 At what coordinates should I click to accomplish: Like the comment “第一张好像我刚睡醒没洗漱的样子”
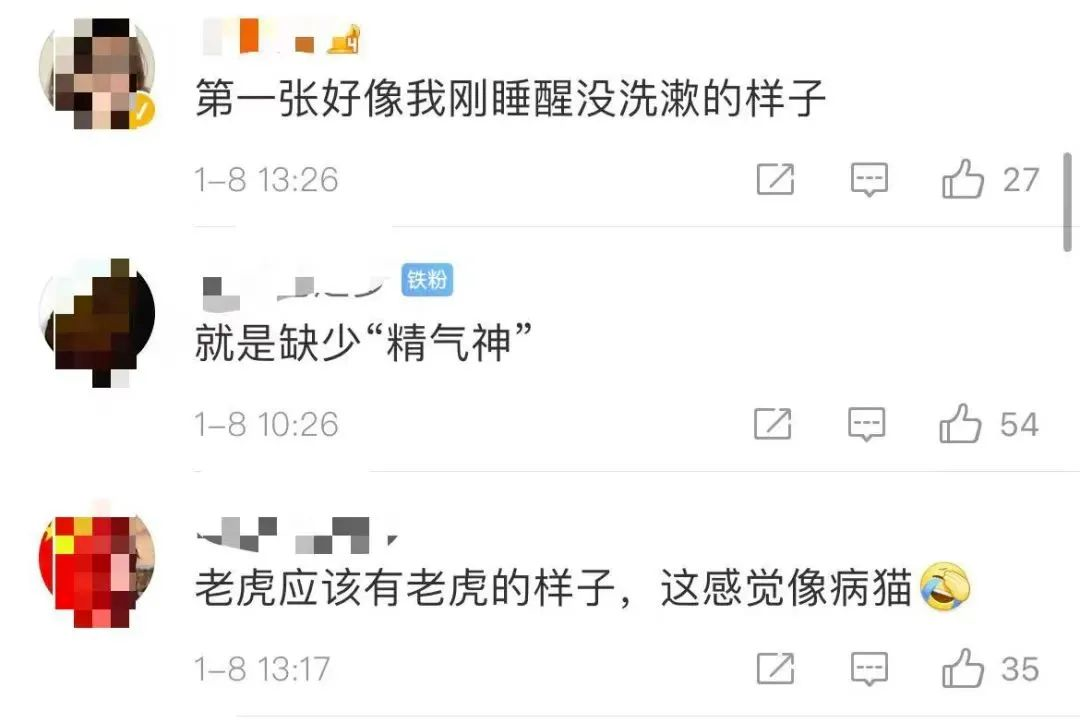point(964,180)
